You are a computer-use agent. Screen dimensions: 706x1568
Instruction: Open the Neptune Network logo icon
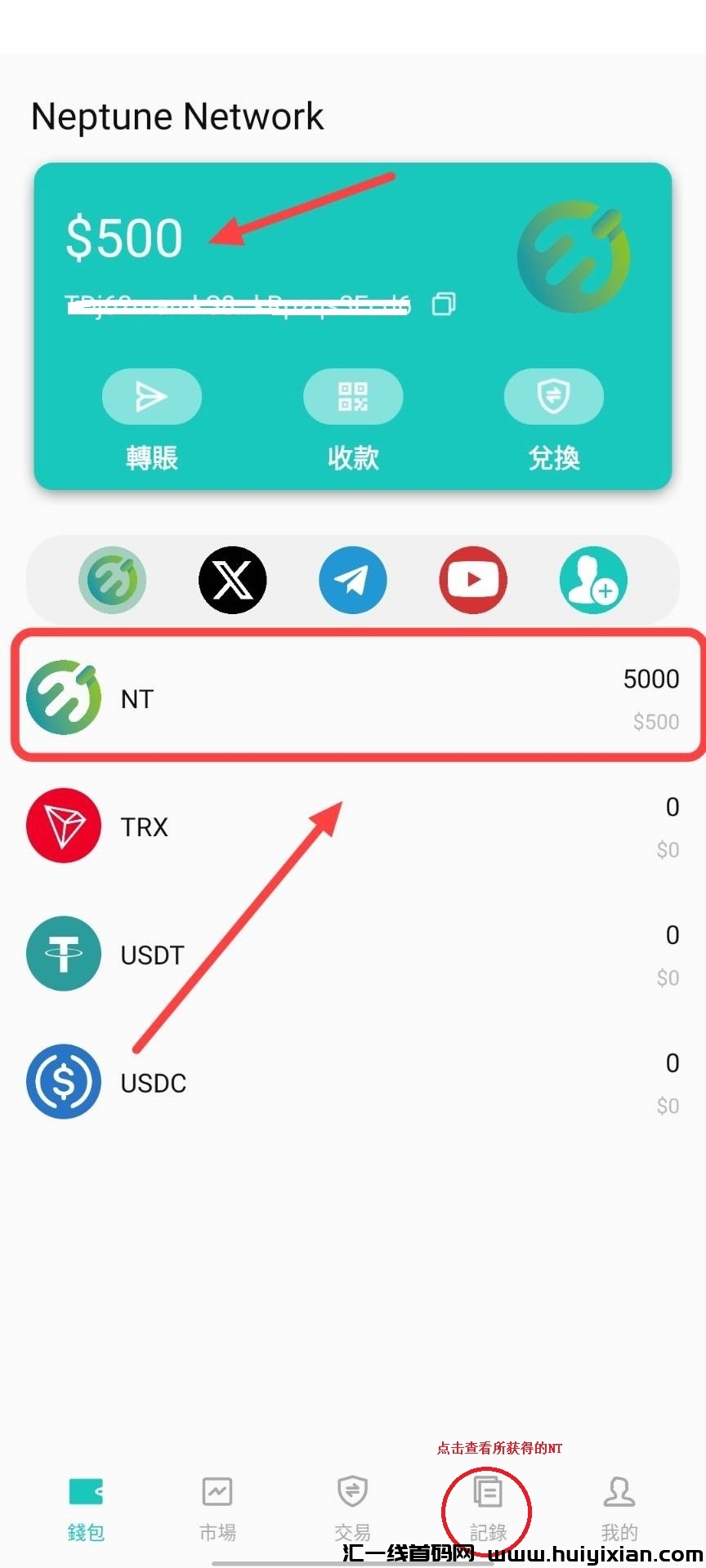click(x=112, y=580)
